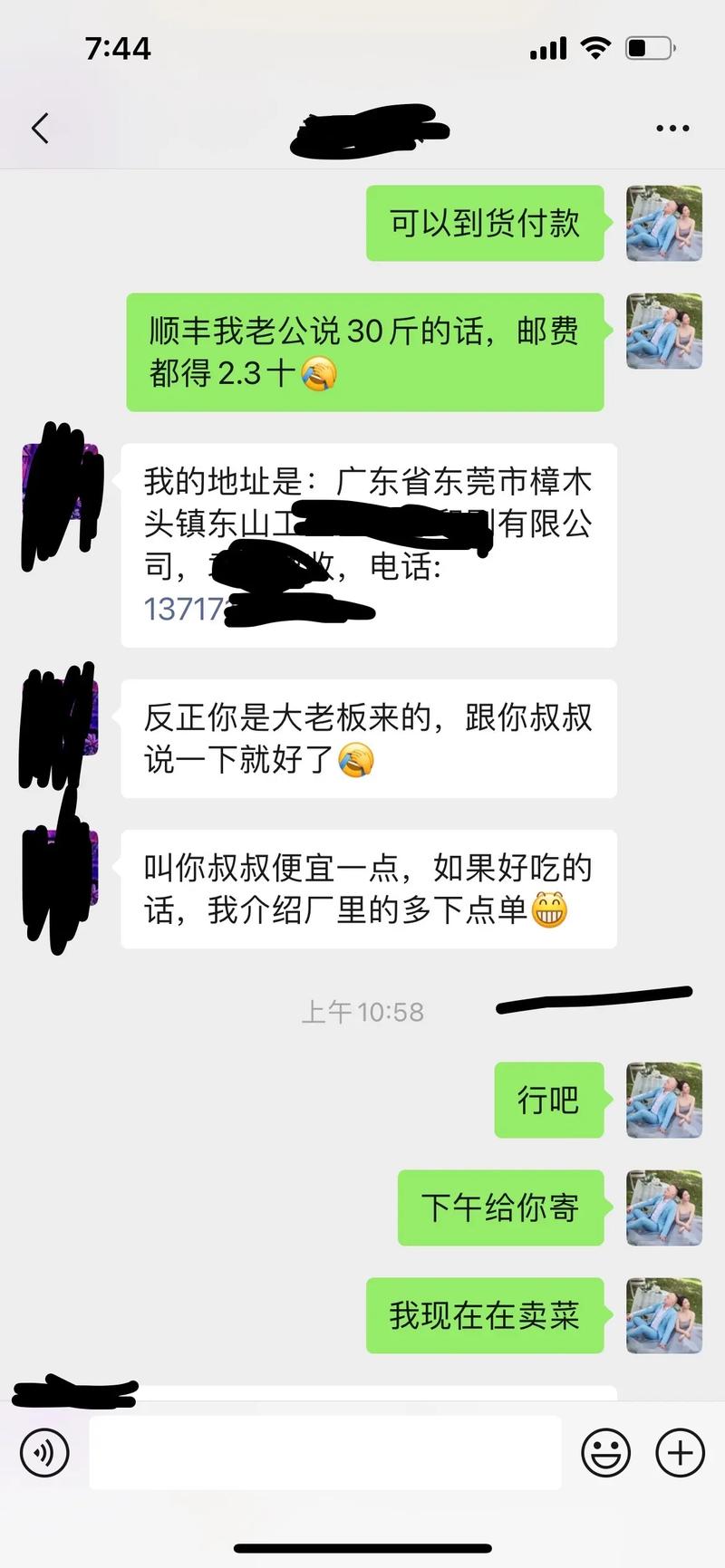Tap the phone number link starting with 13717

[178, 610]
